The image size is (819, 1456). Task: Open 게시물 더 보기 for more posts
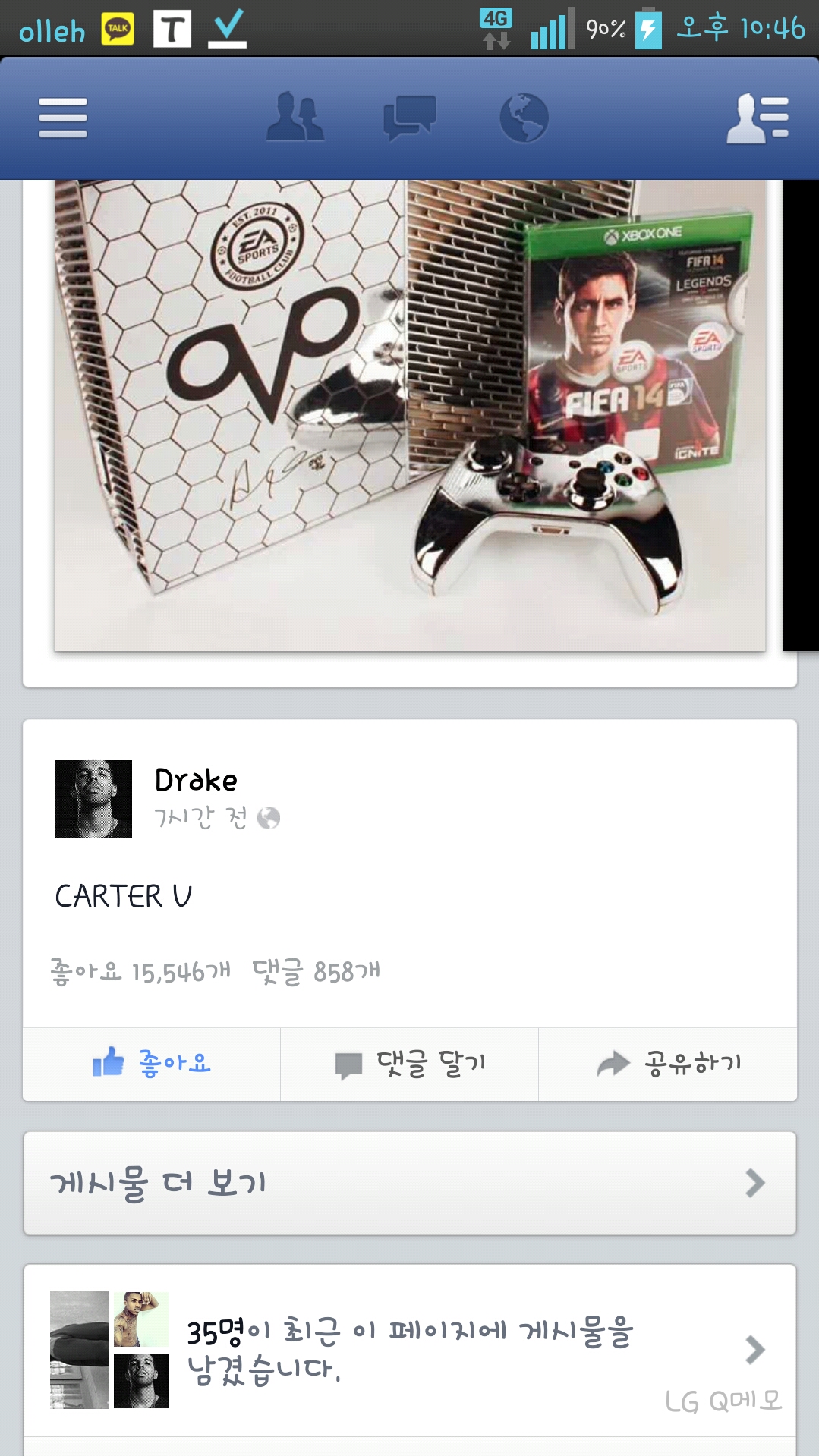click(x=409, y=1183)
